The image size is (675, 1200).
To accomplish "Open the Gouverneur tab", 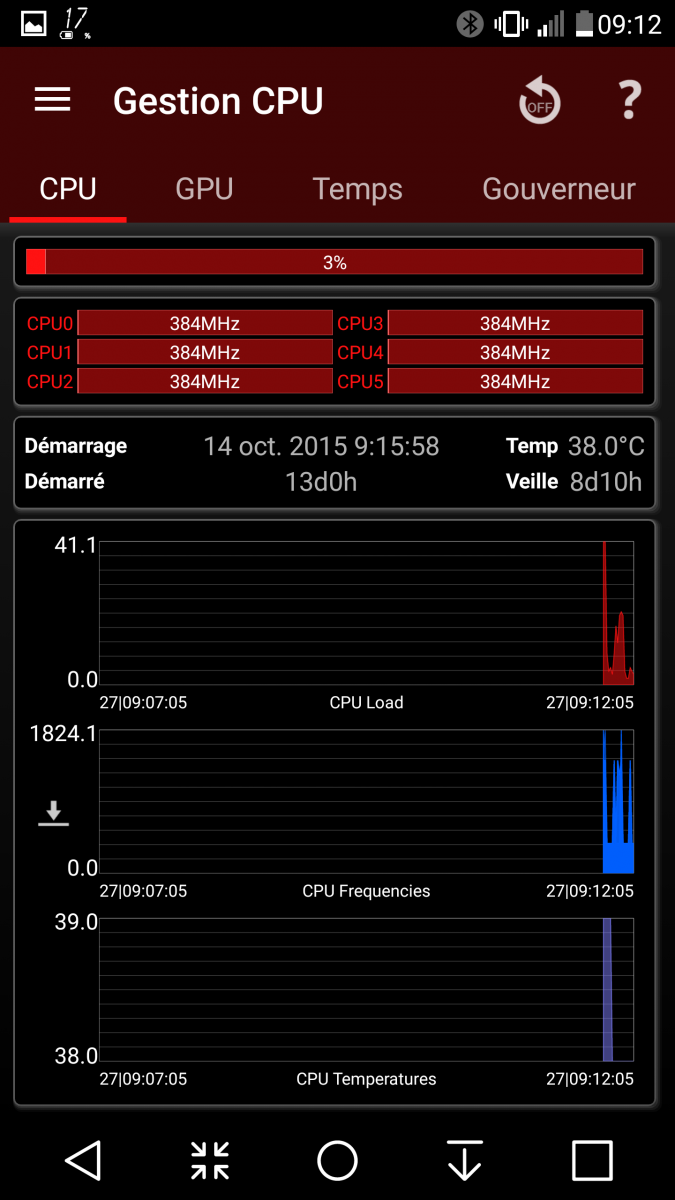I will point(559,189).
